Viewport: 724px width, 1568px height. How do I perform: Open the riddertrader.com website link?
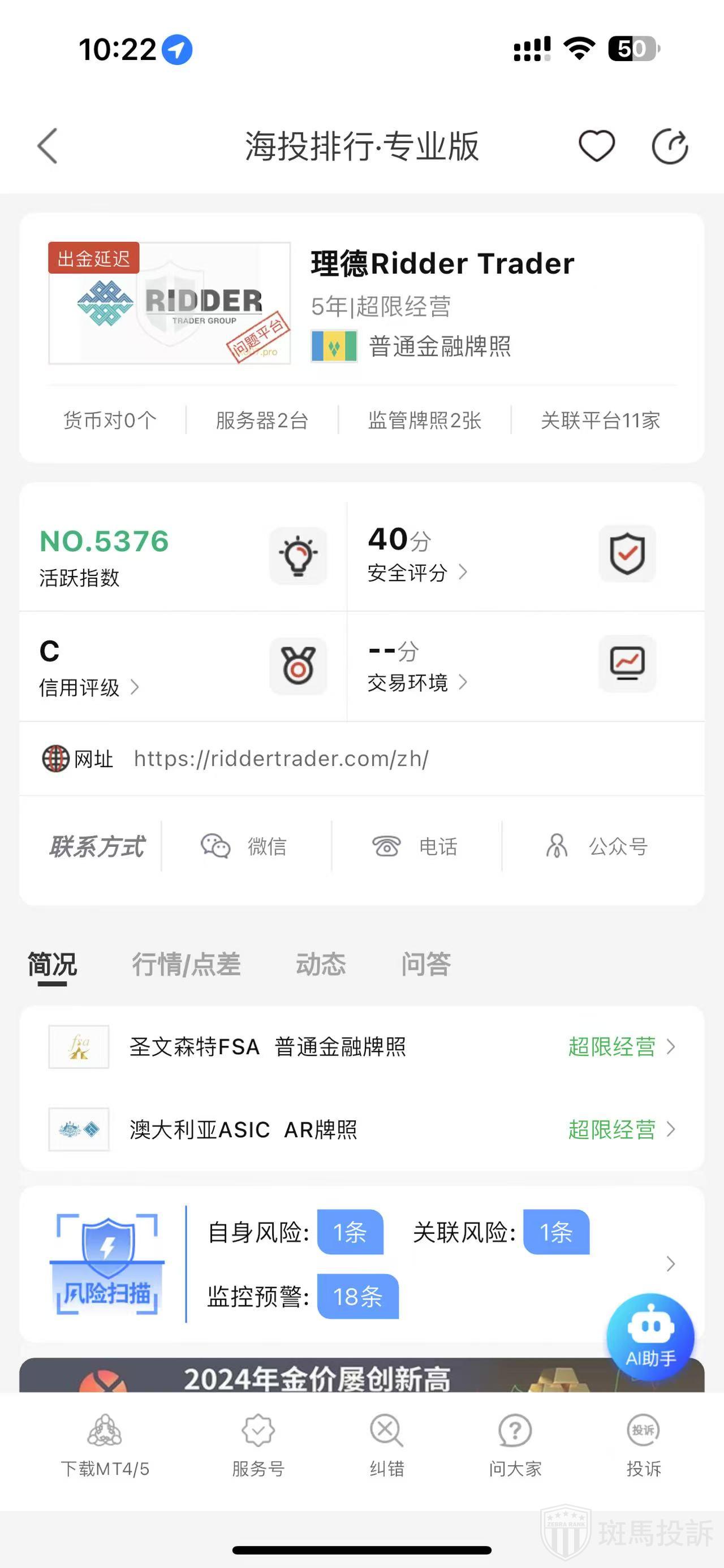pos(281,759)
